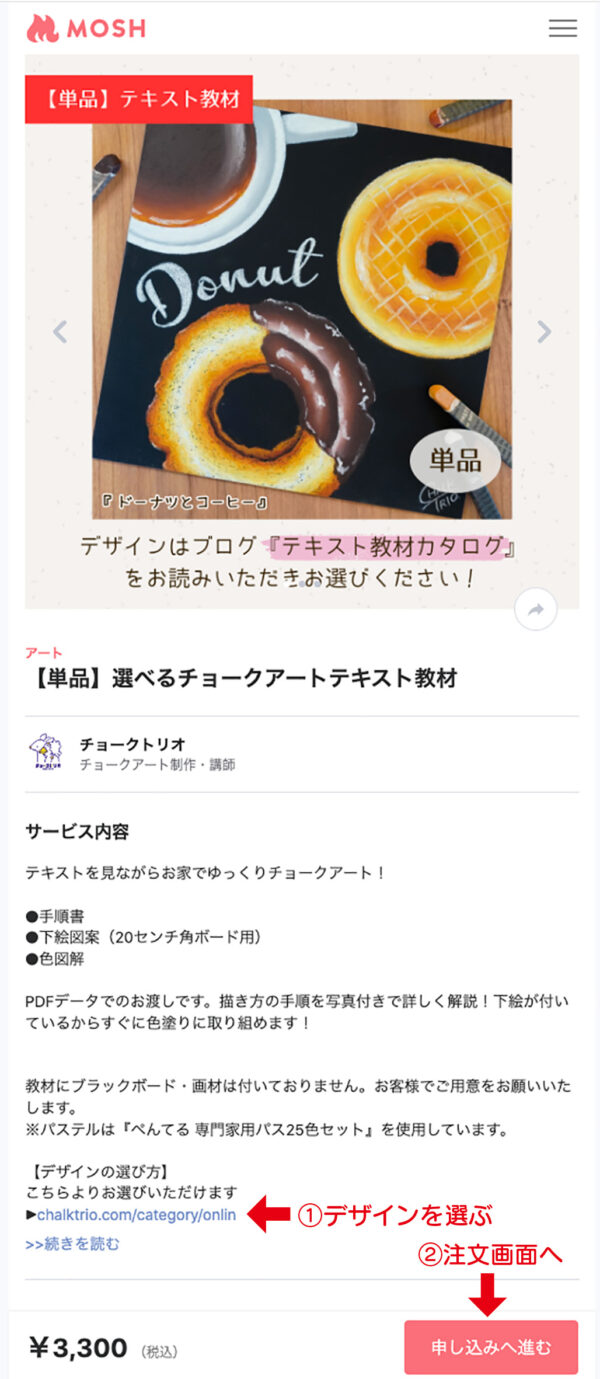Share this service page
This screenshot has height=1379, width=600.
click(536, 609)
